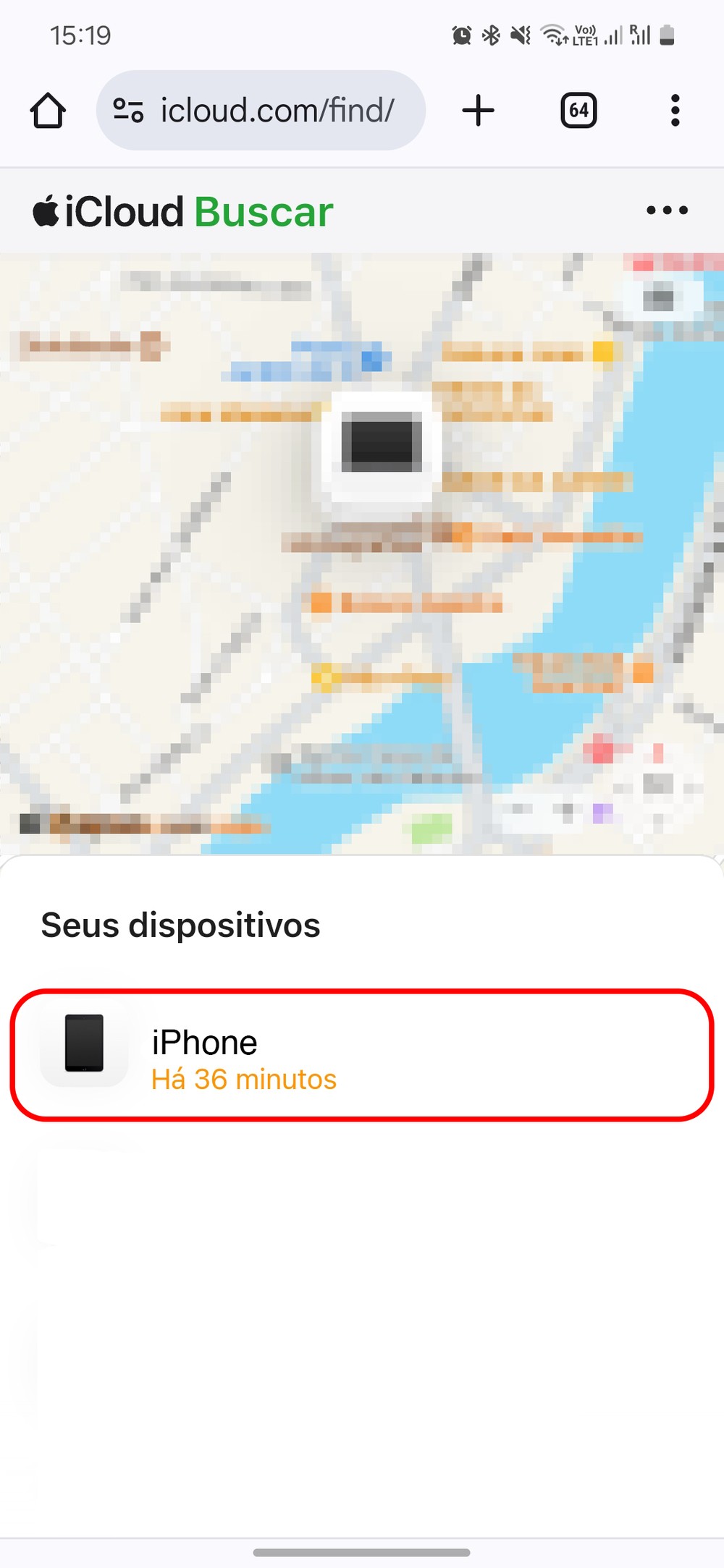Go to the browser home page
The image size is (724, 1568).
(49, 111)
